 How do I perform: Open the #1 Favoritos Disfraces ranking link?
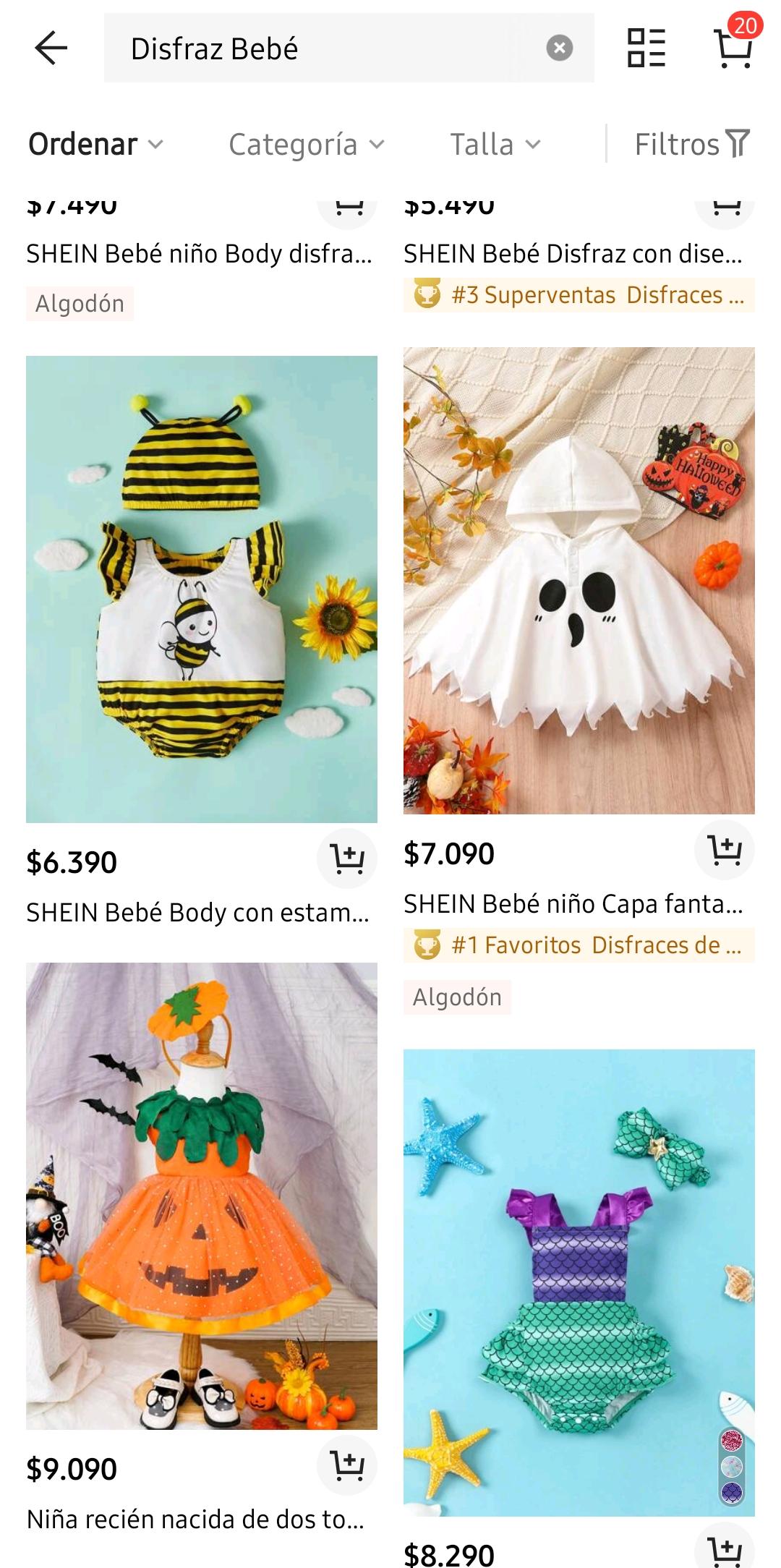(x=579, y=945)
